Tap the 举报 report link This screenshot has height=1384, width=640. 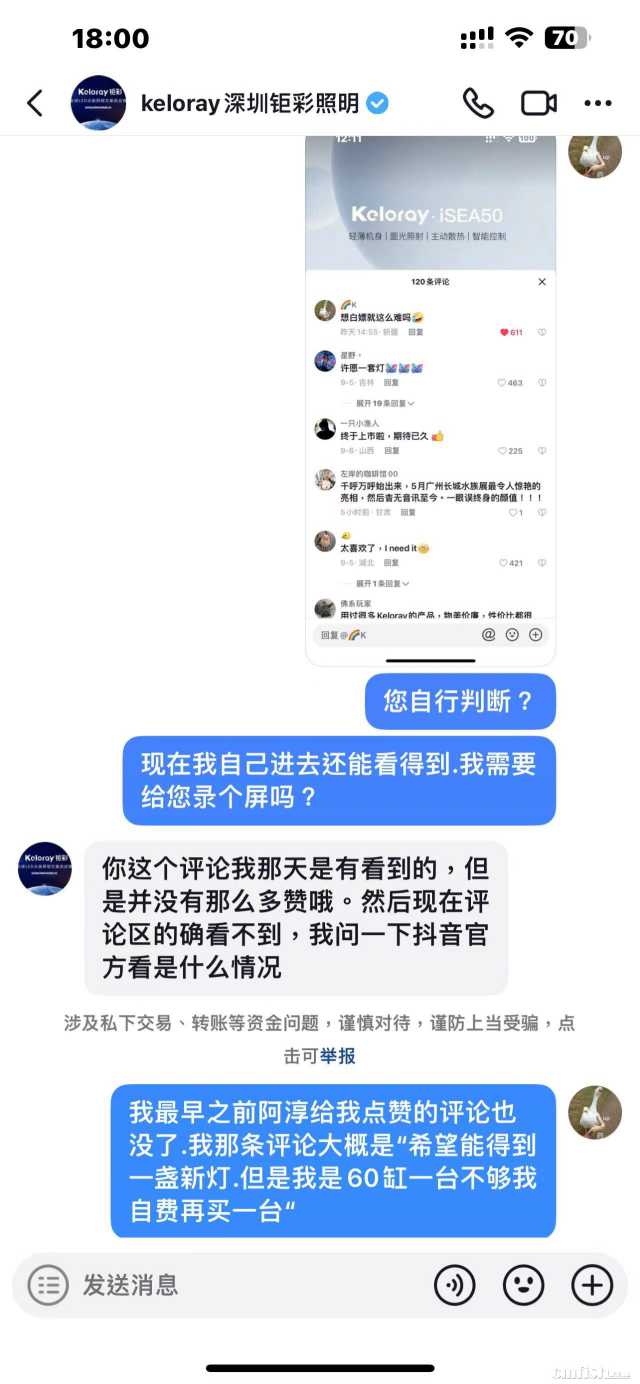point(338,1056)
